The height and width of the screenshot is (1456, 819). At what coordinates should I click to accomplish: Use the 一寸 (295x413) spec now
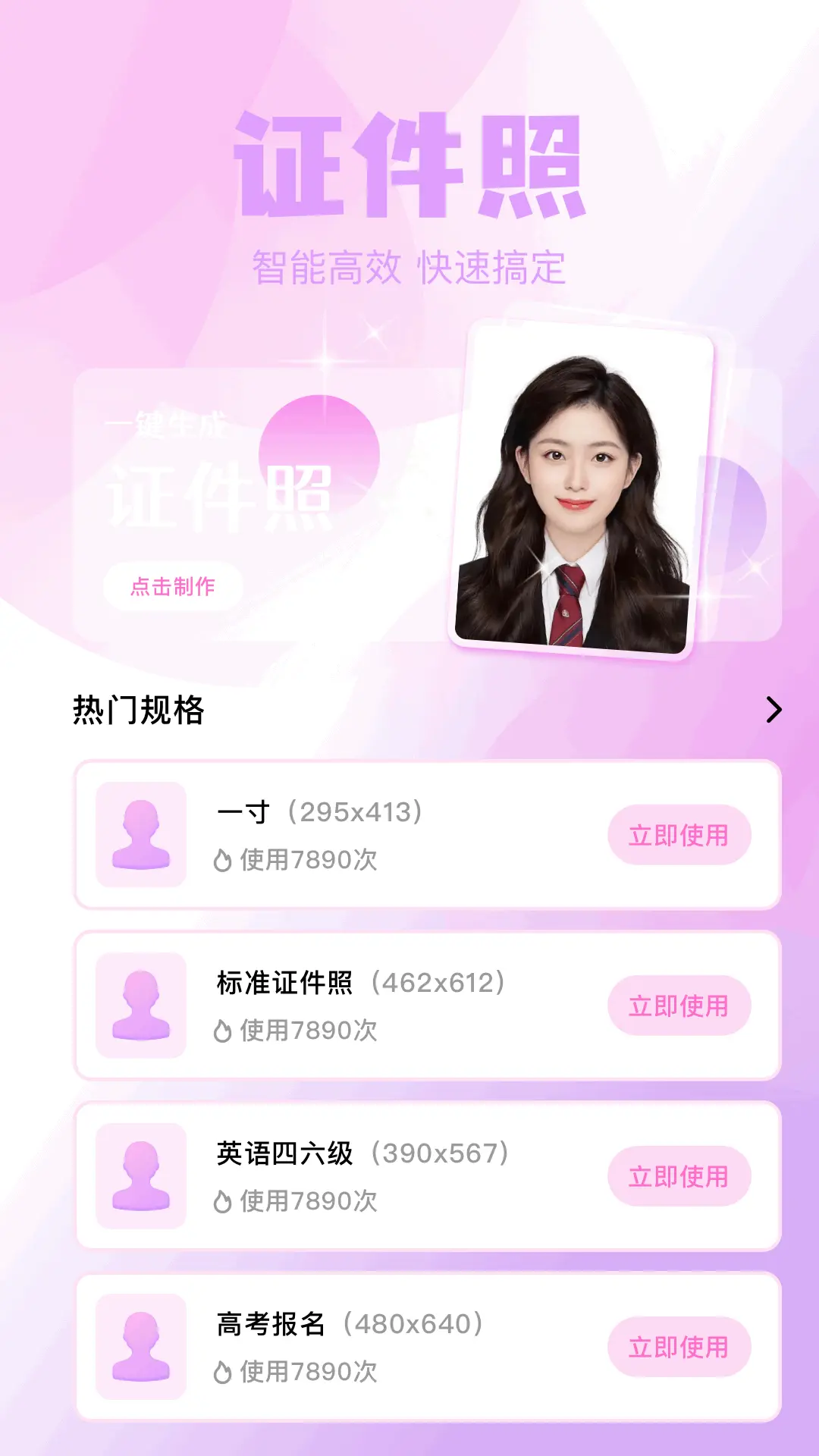pyautogui.click(x=679, y=835)
